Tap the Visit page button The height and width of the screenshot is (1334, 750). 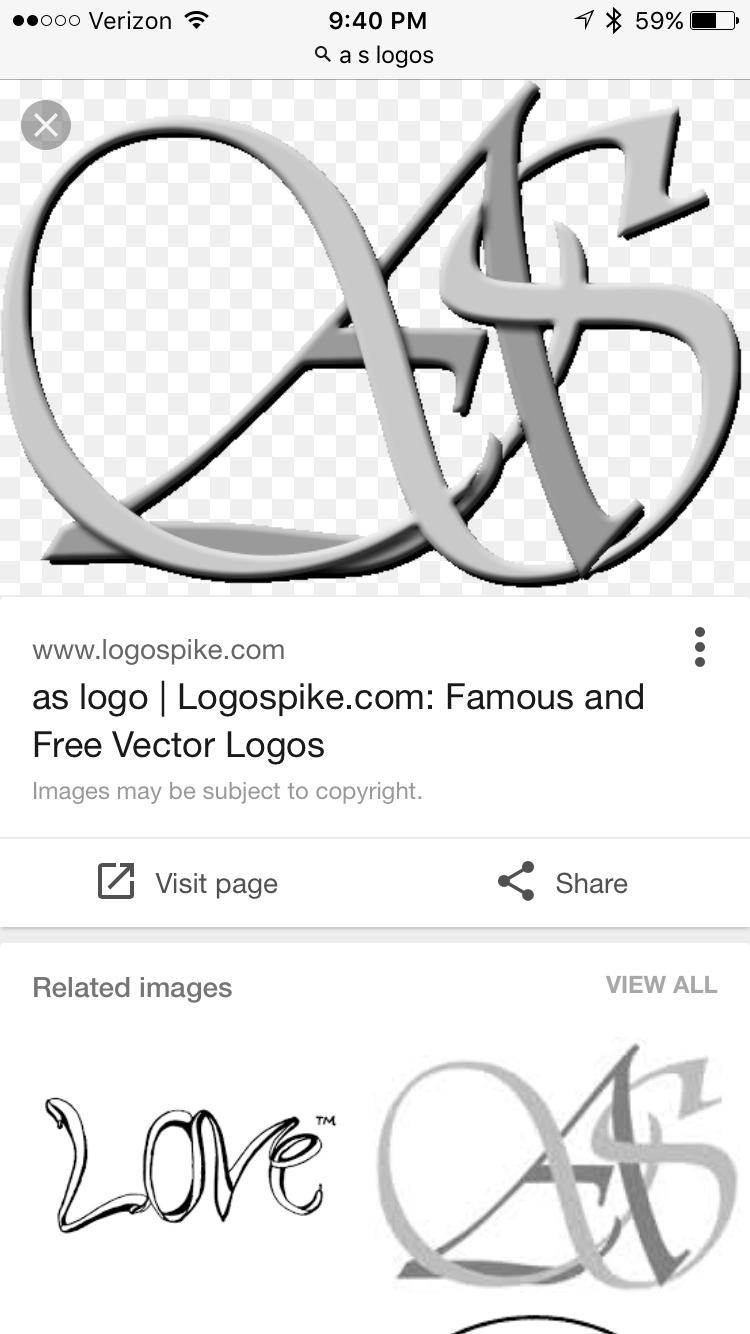[x=188, y=883]
